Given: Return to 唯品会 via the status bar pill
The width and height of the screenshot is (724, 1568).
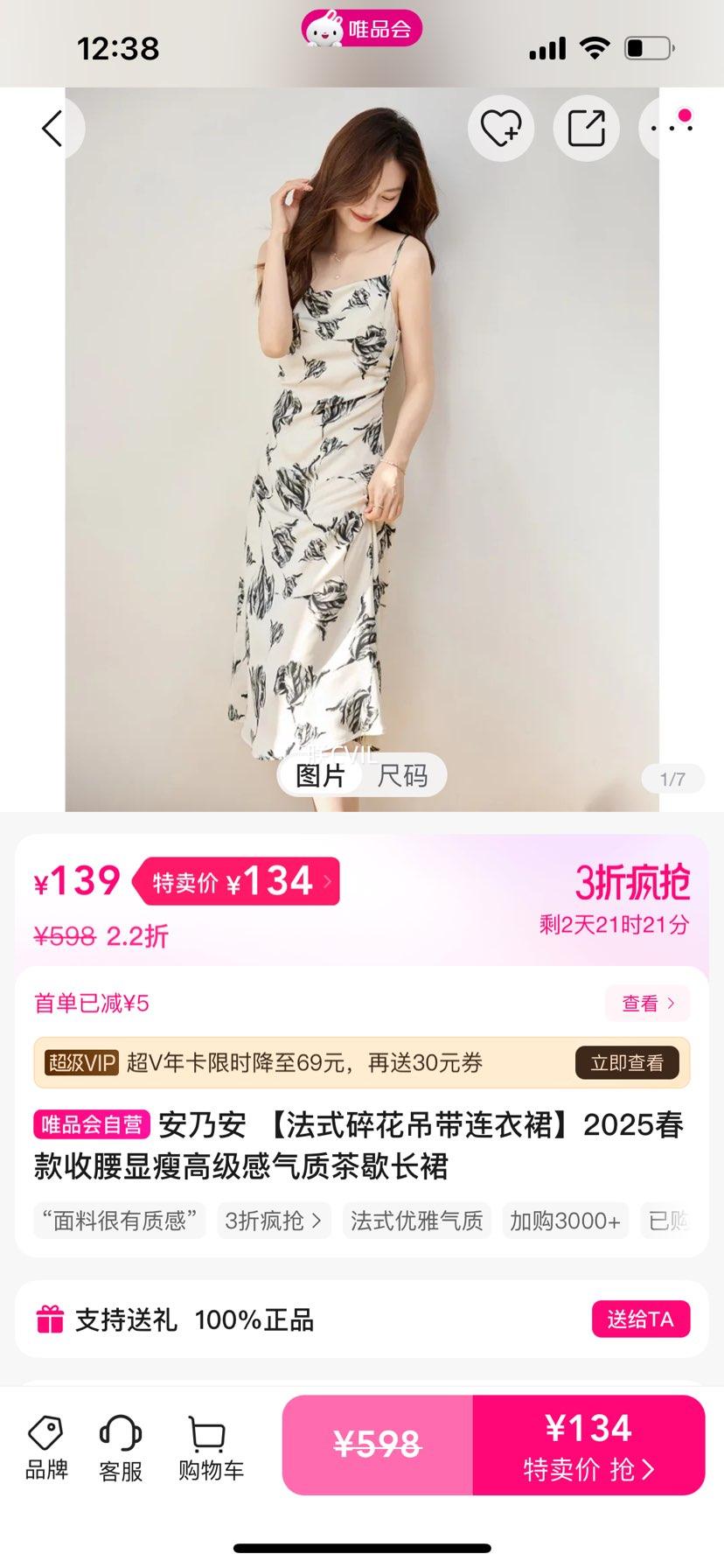Looking at the screenshot, I should pos(362,29).
